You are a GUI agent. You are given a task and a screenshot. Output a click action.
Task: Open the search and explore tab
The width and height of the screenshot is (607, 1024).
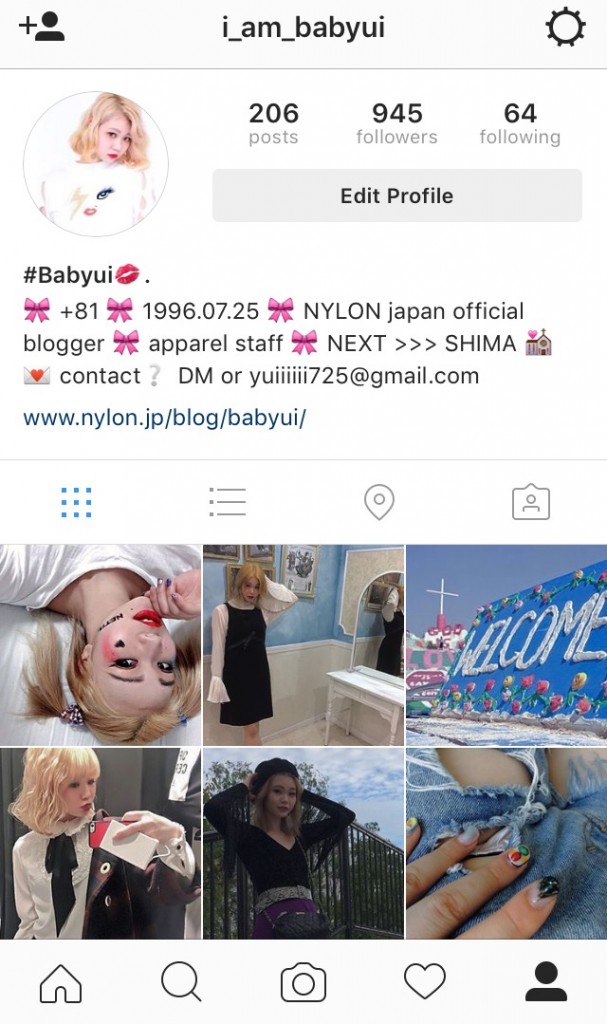[181, 982]
